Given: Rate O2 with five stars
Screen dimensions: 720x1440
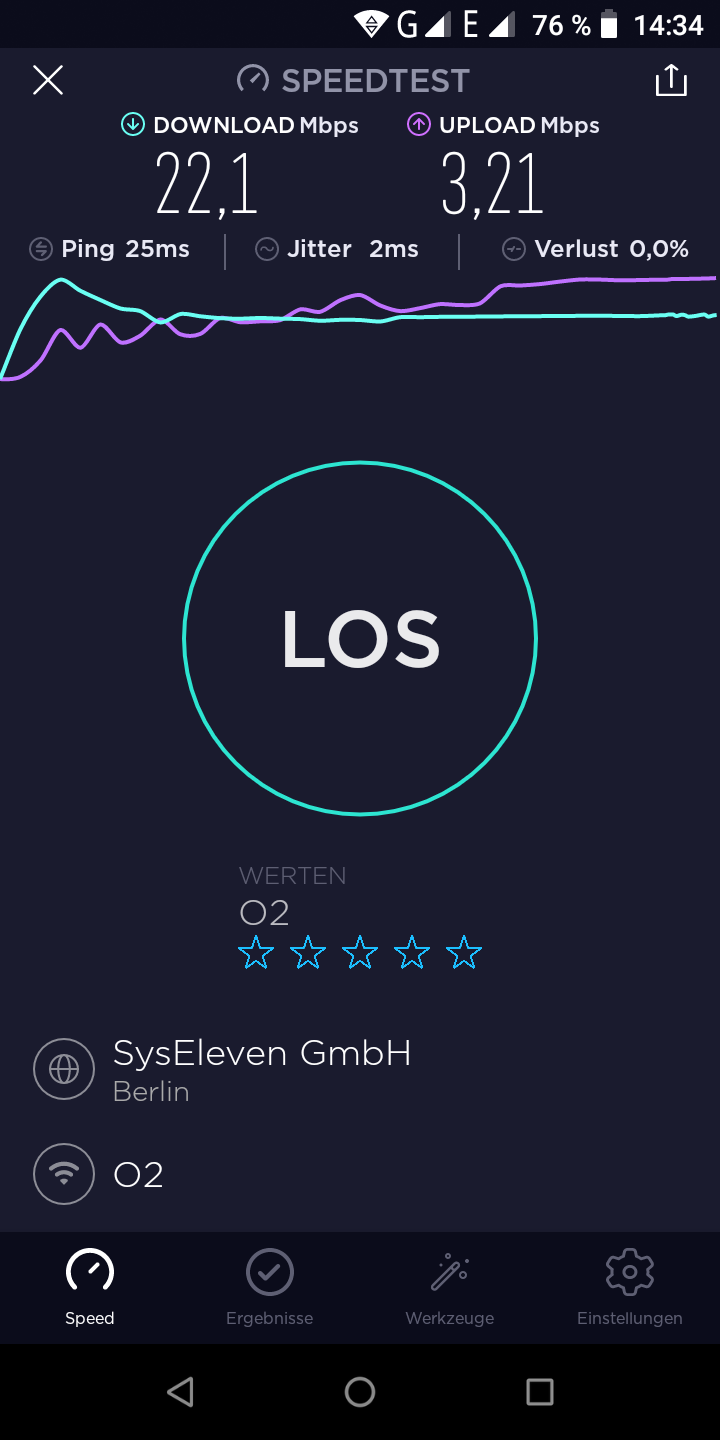Looking at the screenshot, I should tap(464, 953).
